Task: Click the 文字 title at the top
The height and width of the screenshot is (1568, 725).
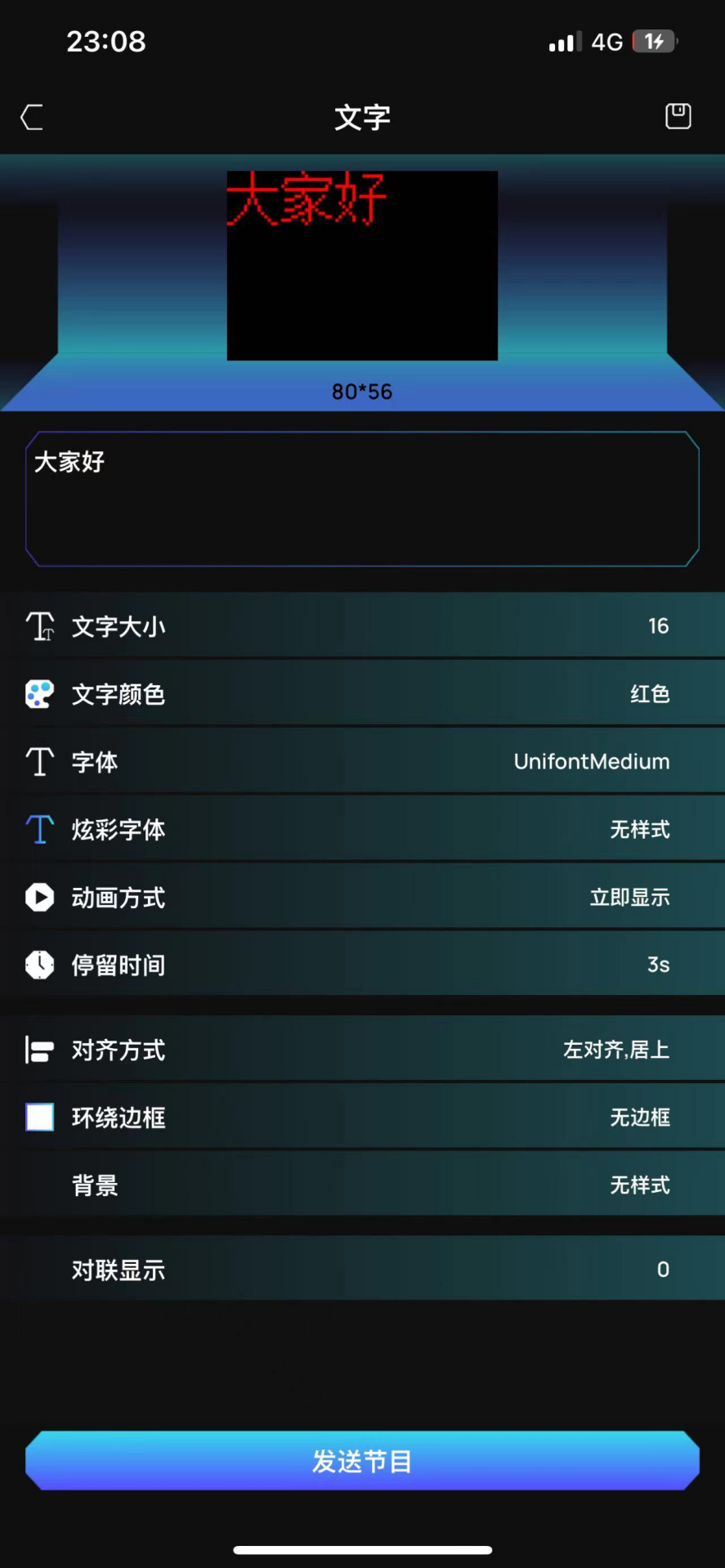Action: 362,117
